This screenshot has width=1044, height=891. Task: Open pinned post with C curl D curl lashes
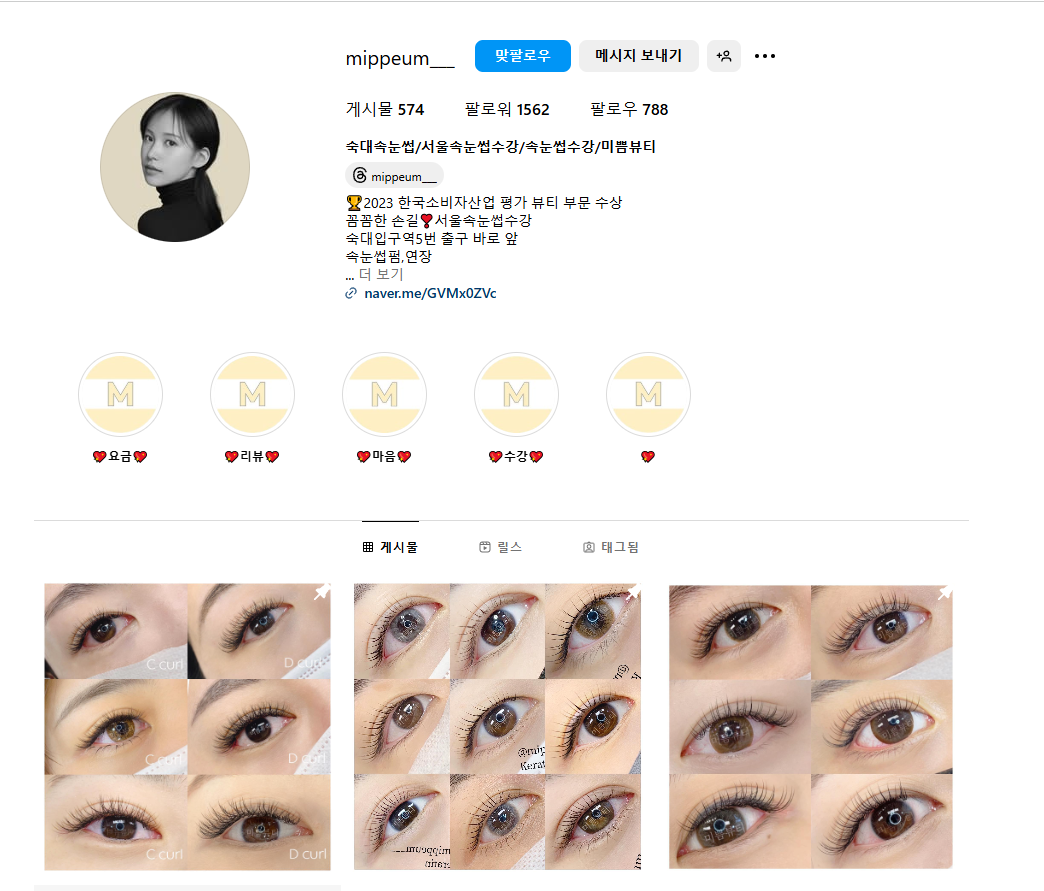(187, 727)
